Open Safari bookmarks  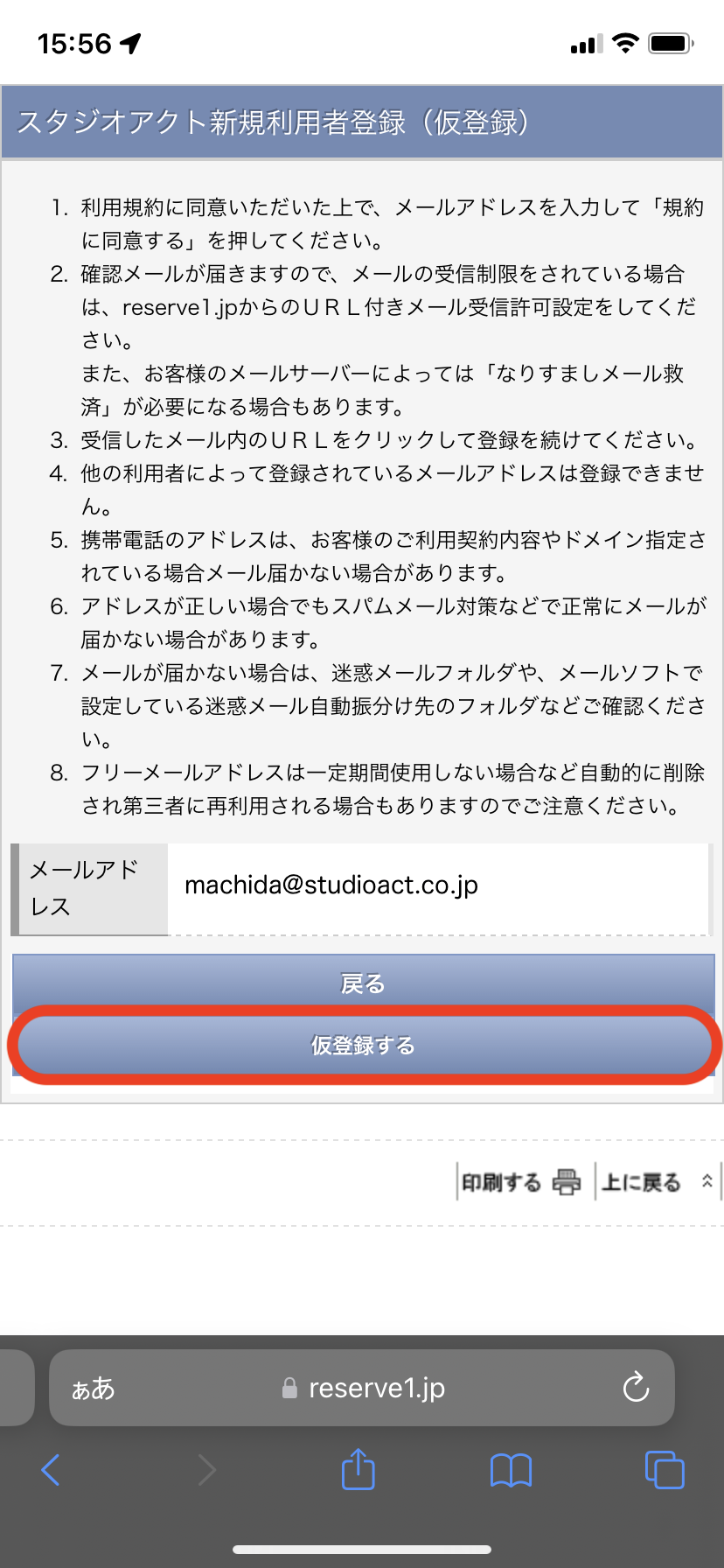coord(512,1470)
